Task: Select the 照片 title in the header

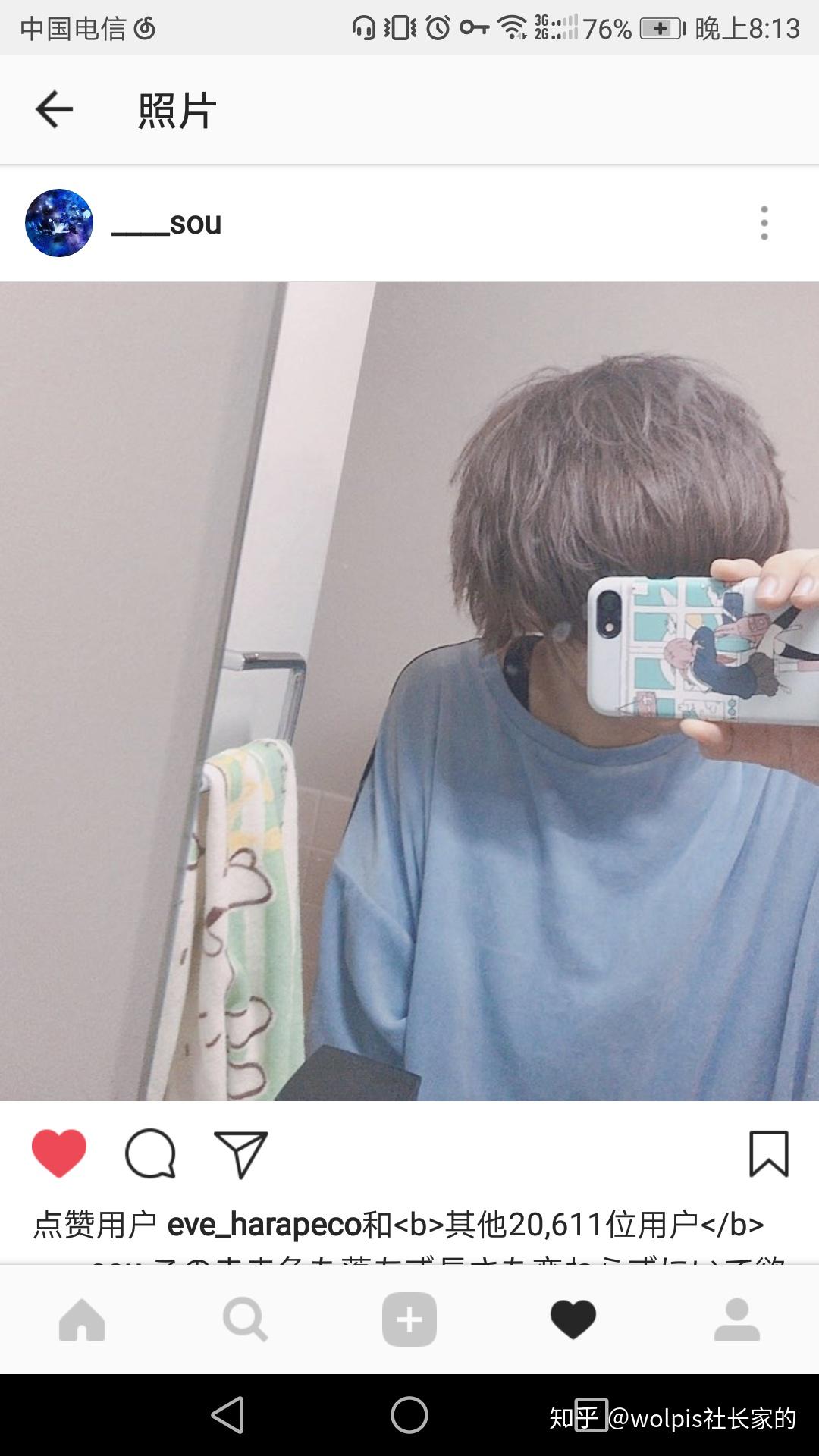Action: (173, 108)
